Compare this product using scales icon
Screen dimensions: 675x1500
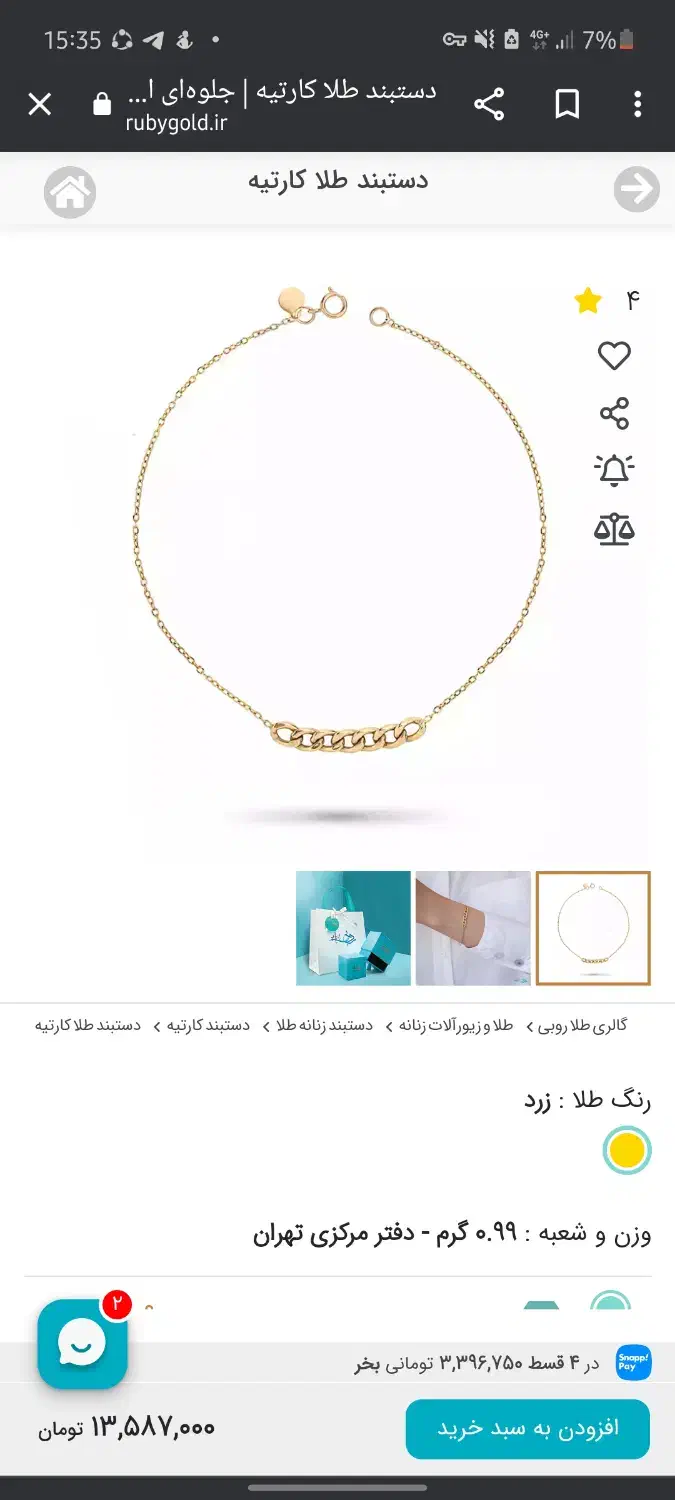coord(614,529)
